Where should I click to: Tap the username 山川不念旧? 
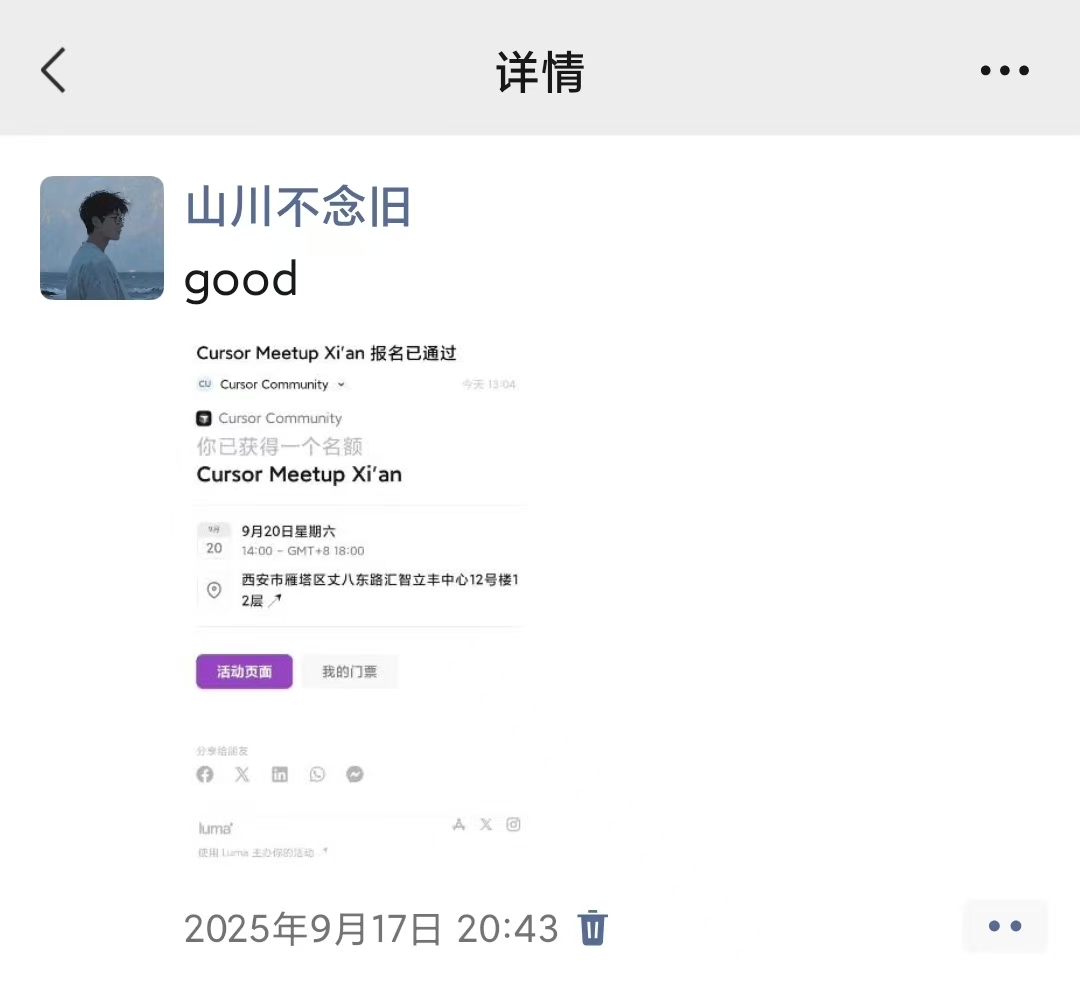coord(298,207)
